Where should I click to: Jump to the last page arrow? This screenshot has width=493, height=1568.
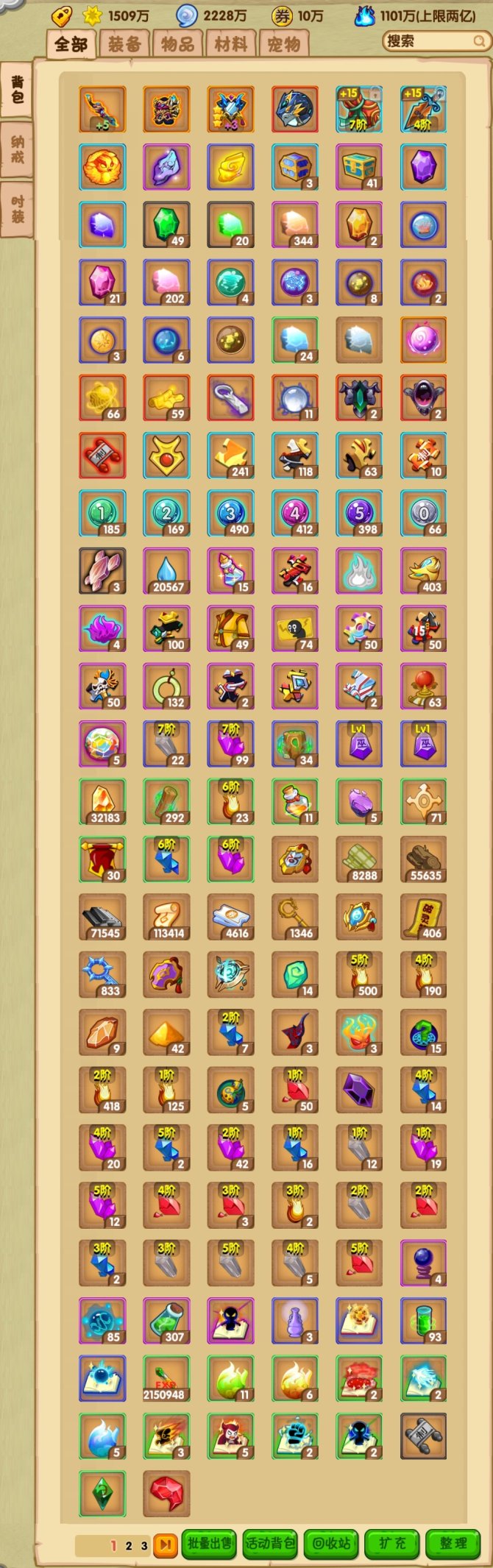165,1544
